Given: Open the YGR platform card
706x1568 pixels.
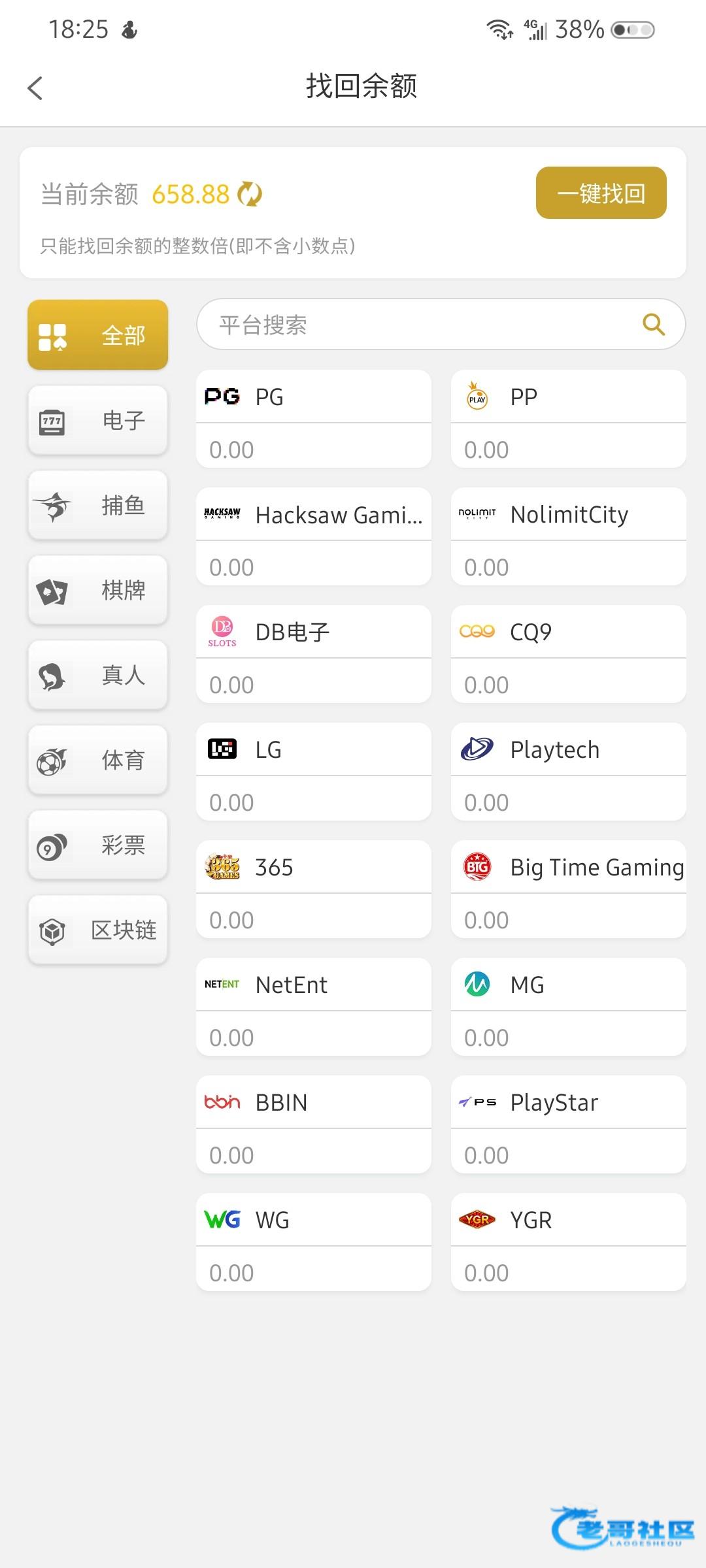Looking at the screenshot, I should point(569,1242).
